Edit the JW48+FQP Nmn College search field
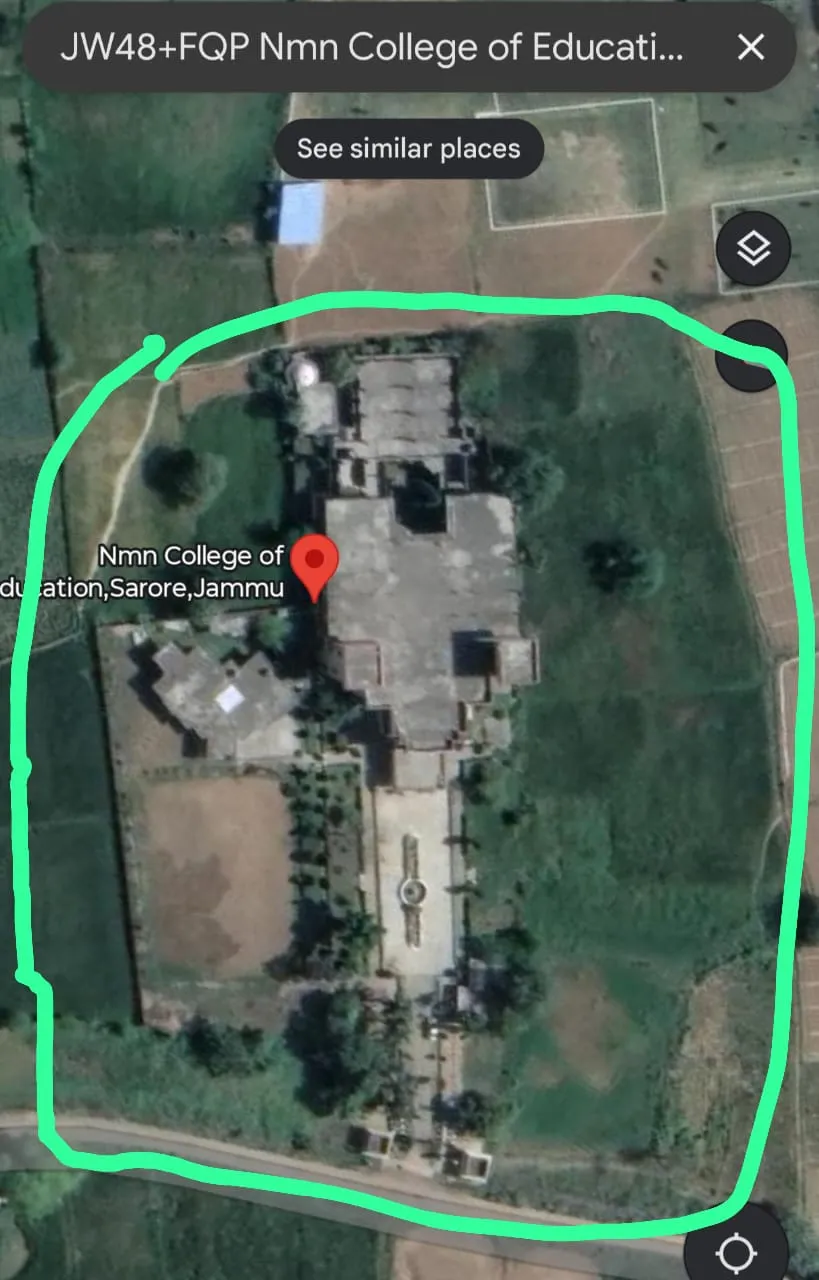This screenshot has height=1280, width=819. click(x=372, y=47)
